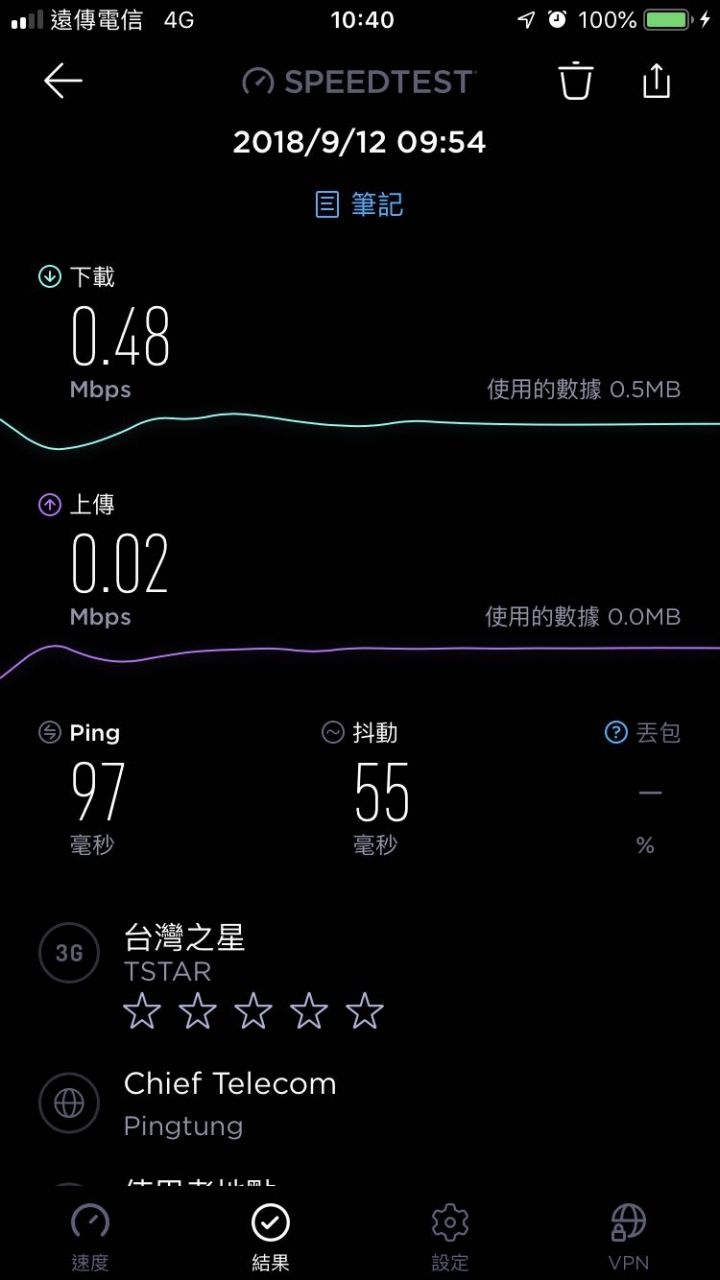Rate 台灣之星 three stars

point(253,1012)
